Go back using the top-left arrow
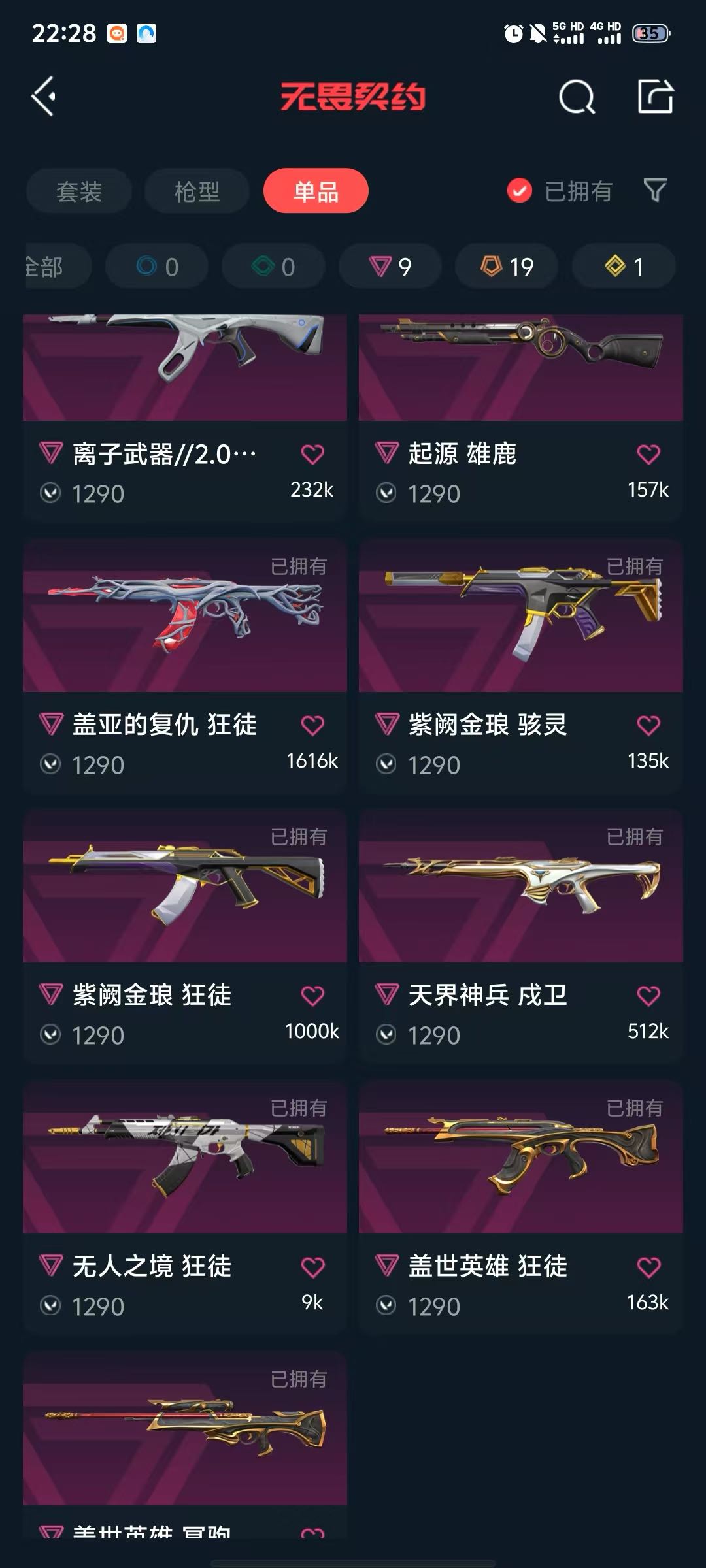This screenshot has height=1568, width=706. point(44,97)
